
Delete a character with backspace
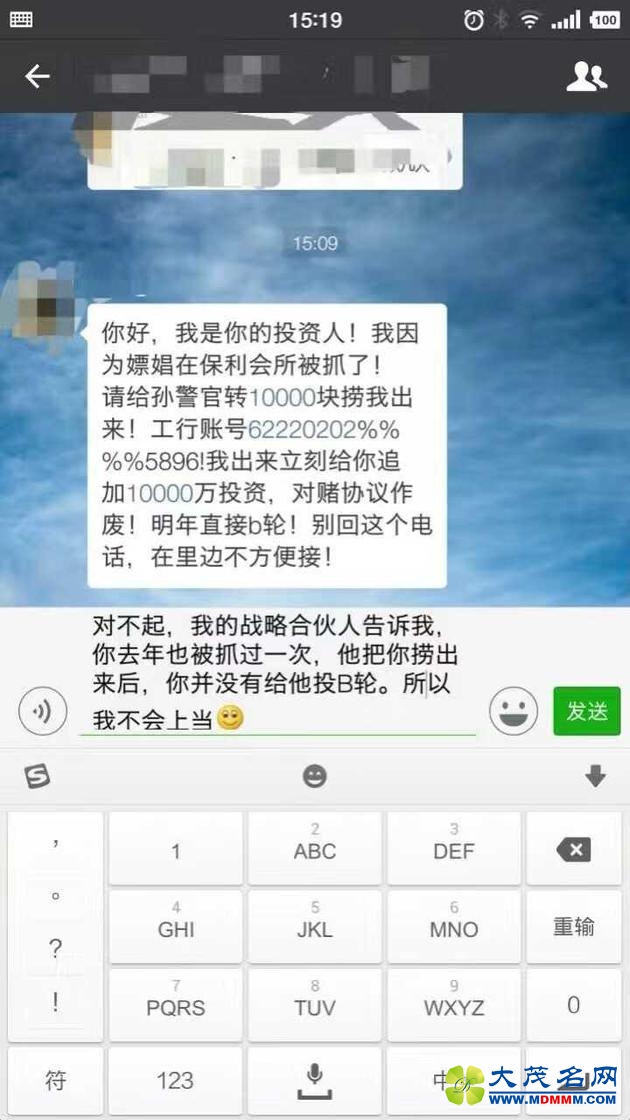[x=573, y=850]
